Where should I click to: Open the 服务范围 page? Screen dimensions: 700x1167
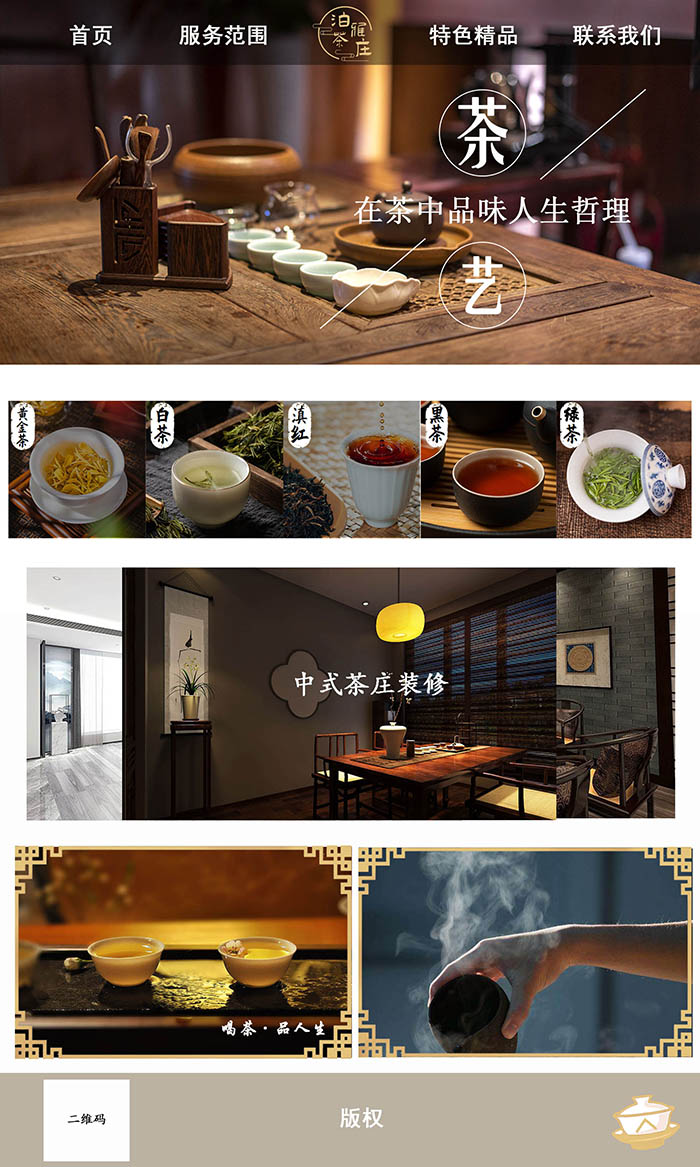pos(223,36)
